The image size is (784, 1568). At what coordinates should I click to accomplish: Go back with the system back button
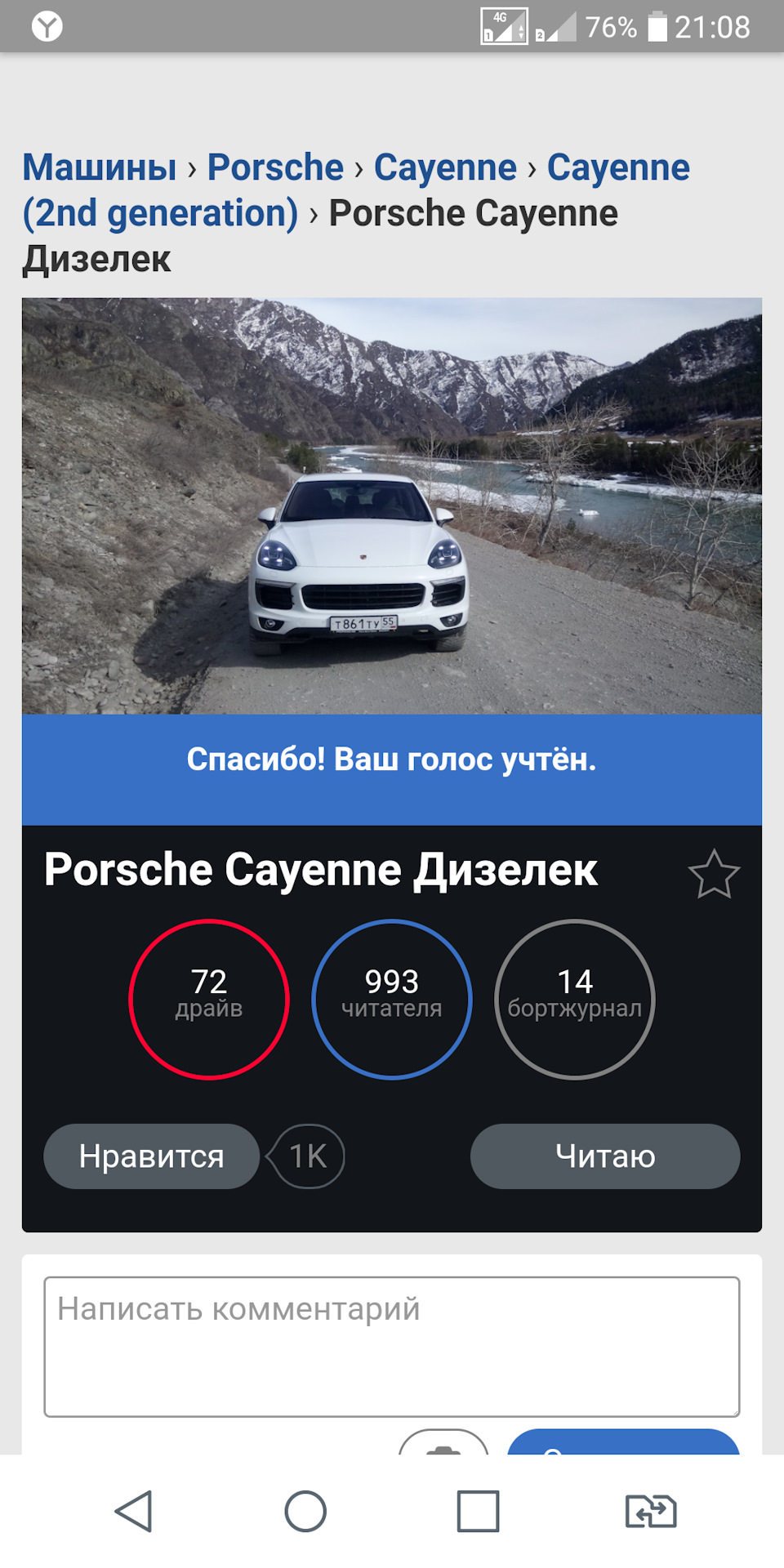point(134,1511)
